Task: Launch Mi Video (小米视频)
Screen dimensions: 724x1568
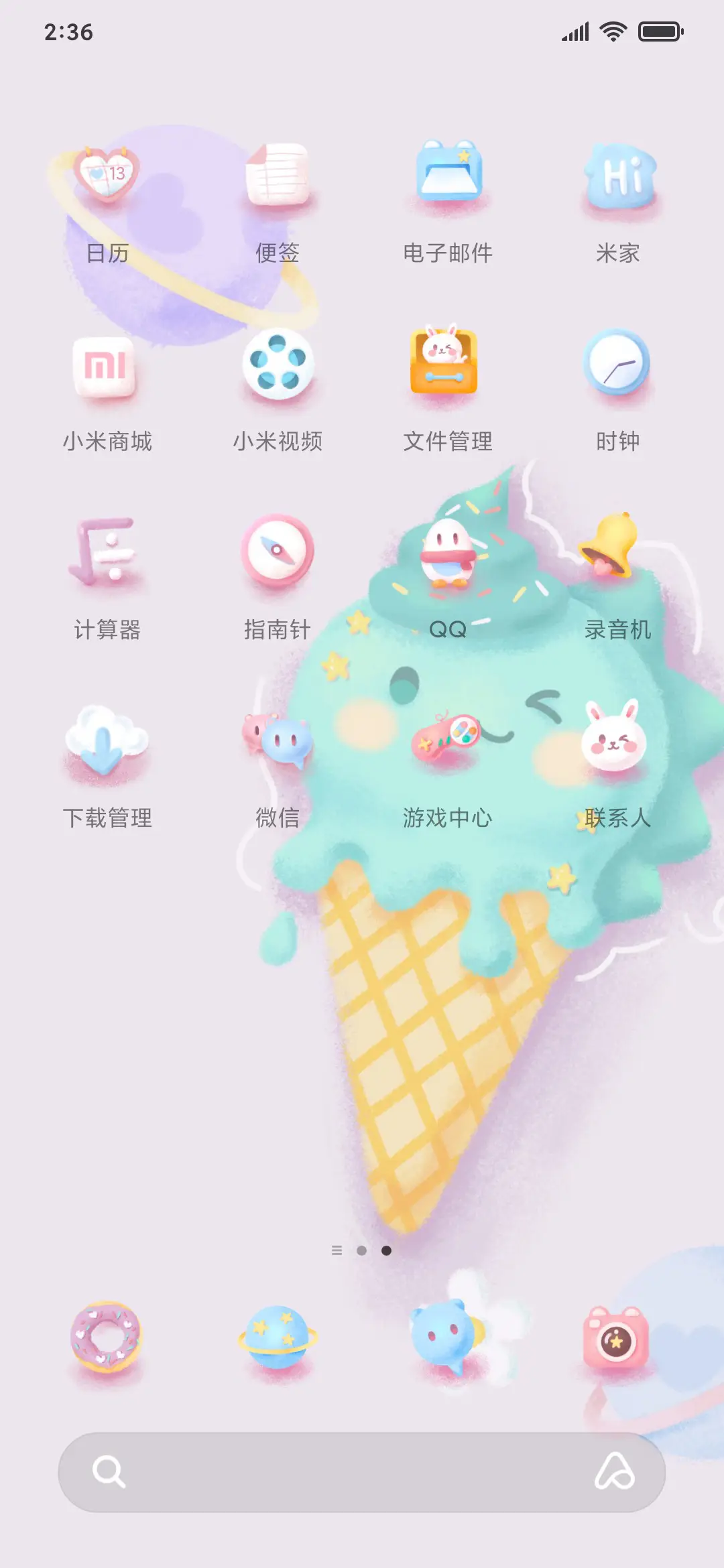Action: point(278,365)
